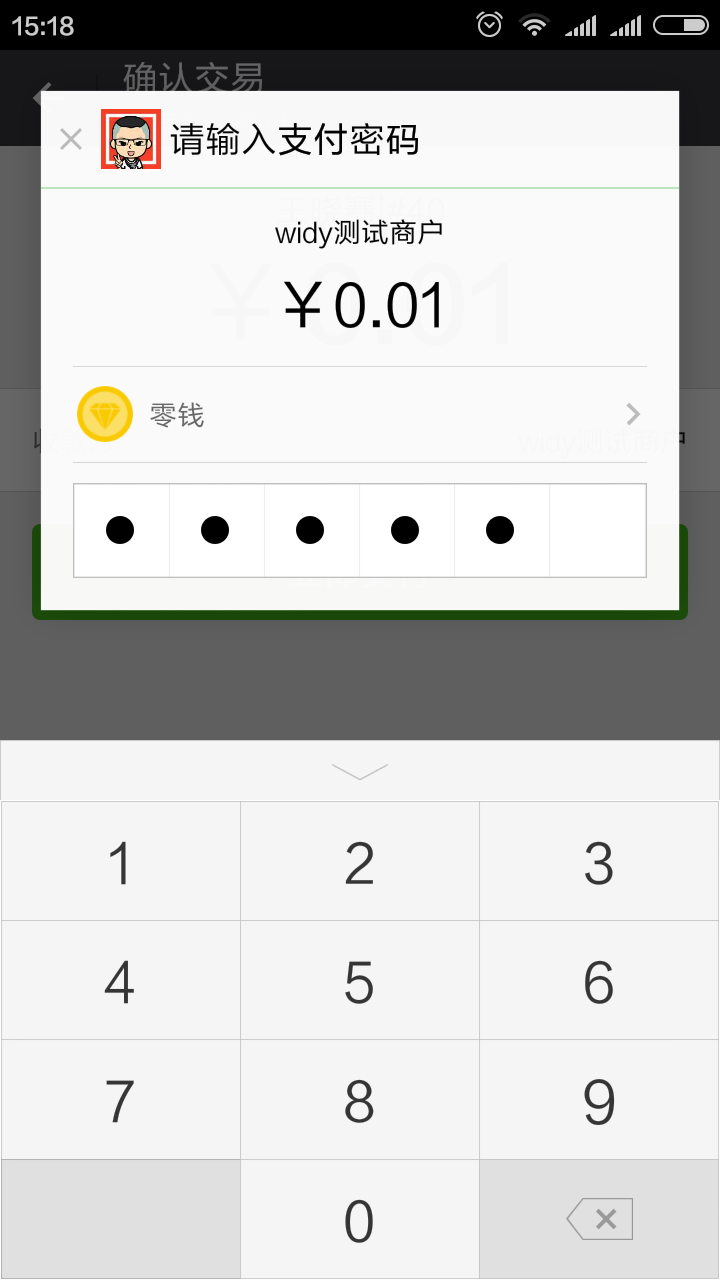Enter digit 4 on the keypad
Viewport: 720px width, 1280px height.
pos(120,980)
